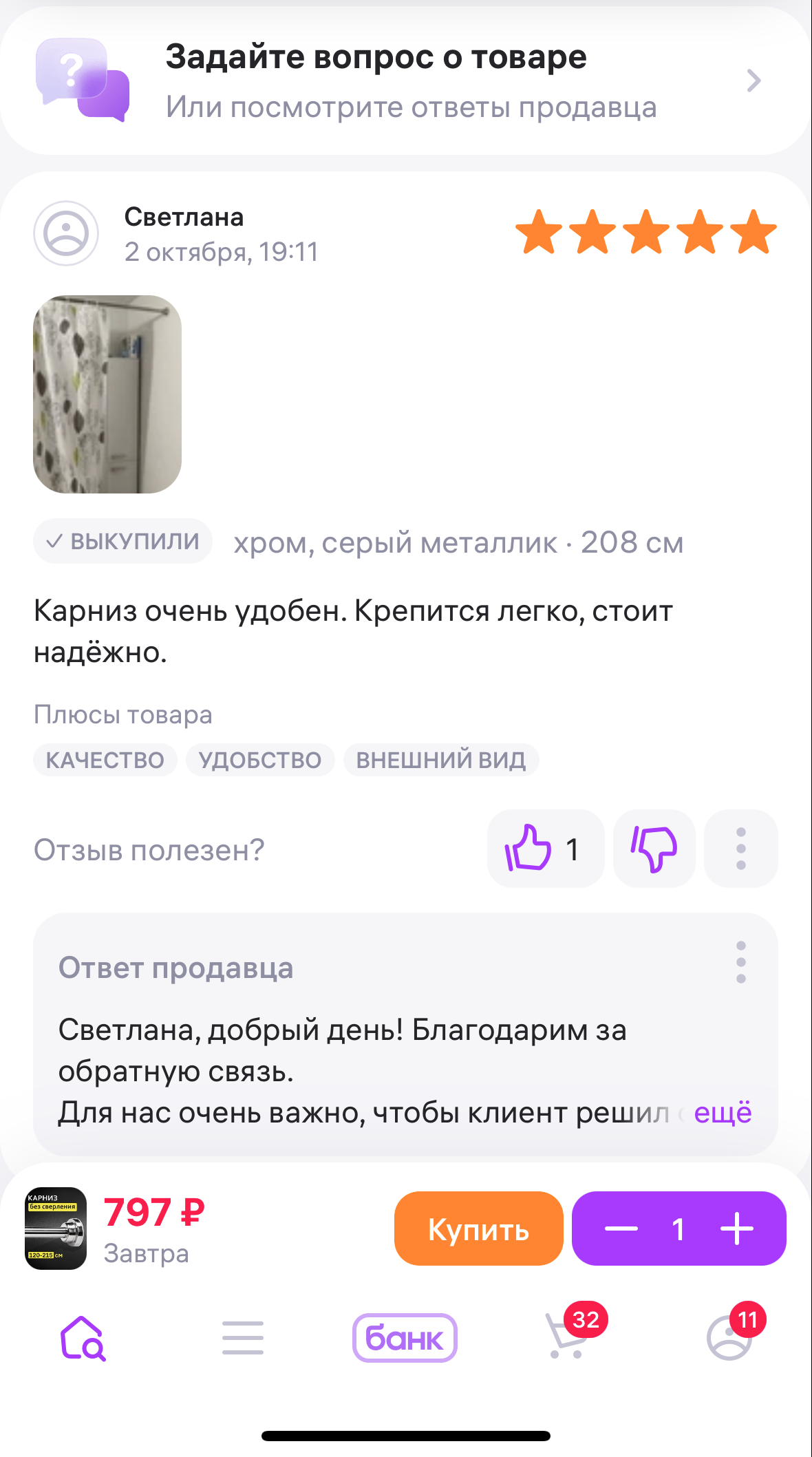Like Svetlana's review as helpful
The image size is (812, 1457).
pos(544,849)
